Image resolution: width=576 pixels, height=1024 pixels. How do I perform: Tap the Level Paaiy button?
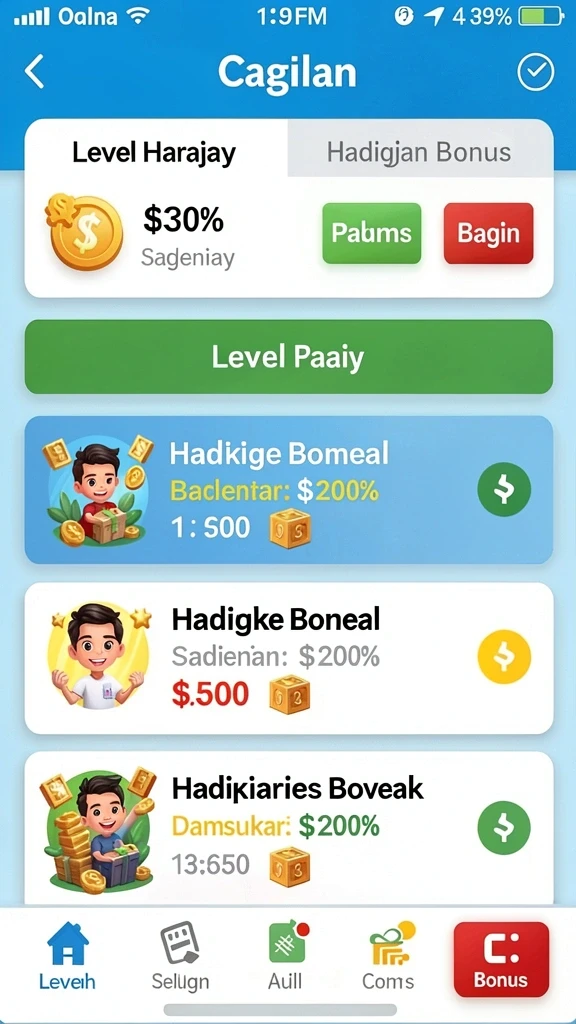click(289, 357)
